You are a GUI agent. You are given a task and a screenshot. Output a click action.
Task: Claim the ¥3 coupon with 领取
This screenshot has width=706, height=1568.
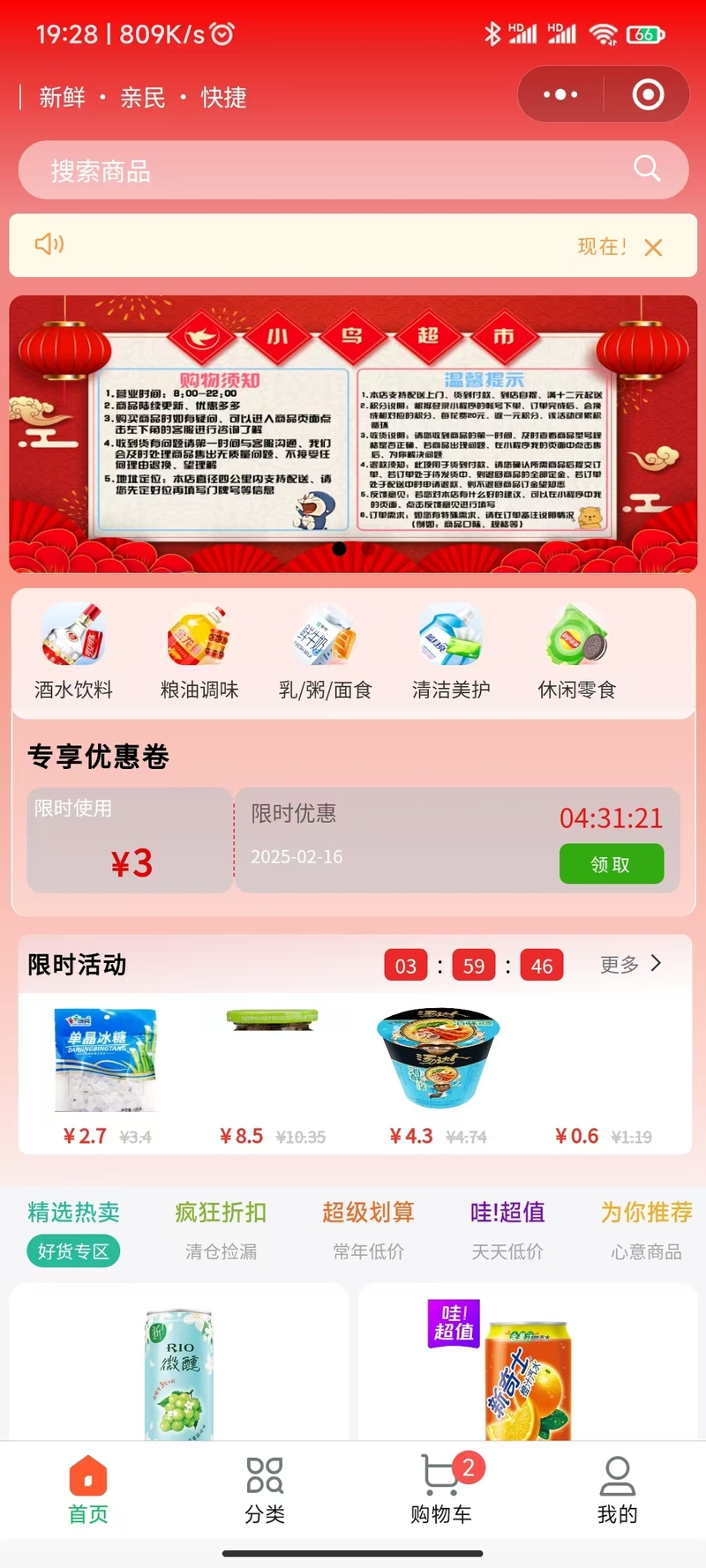pos(611,864)
